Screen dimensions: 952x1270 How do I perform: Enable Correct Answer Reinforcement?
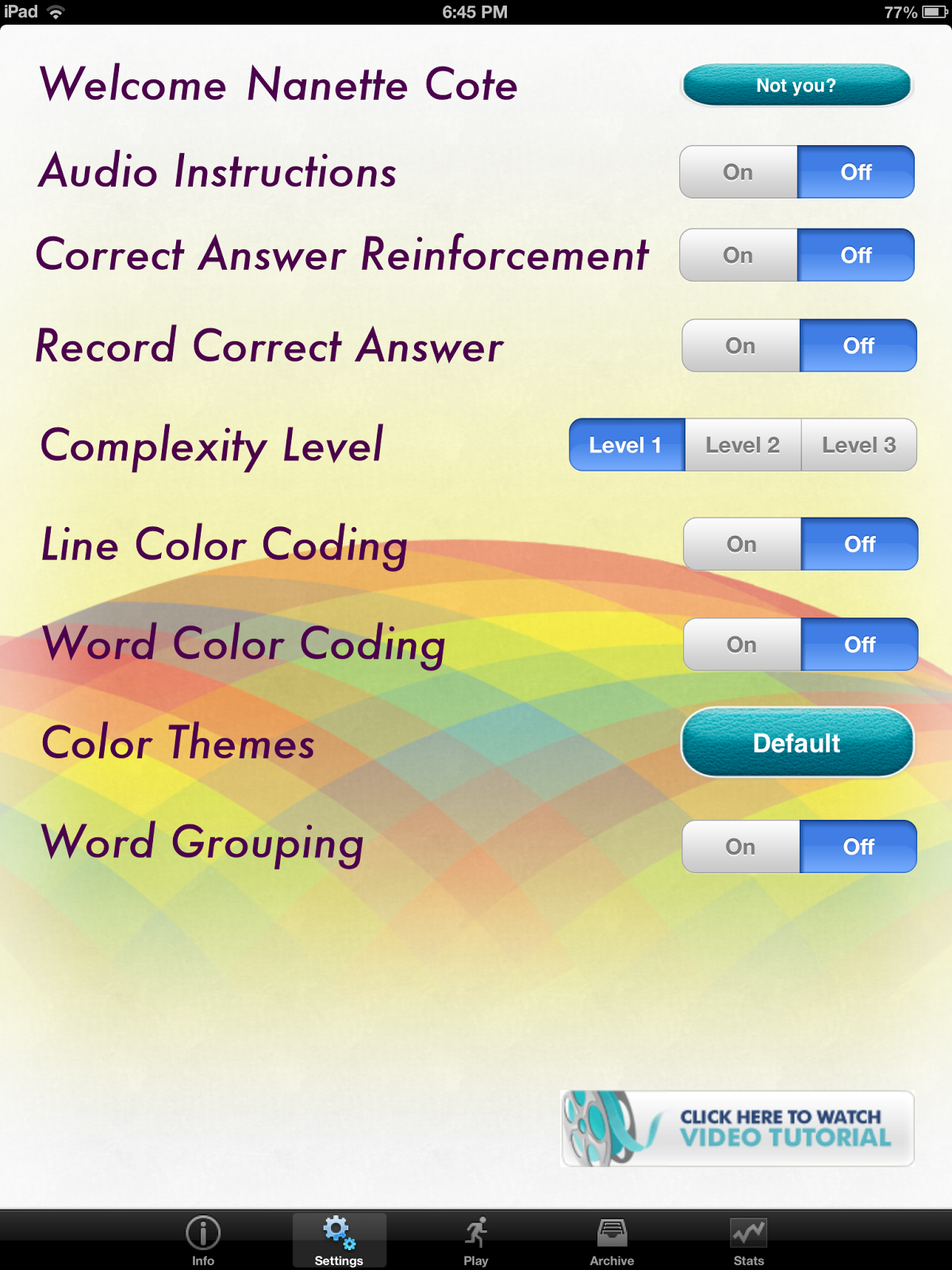pyautogui.click(x=739, y=255)
